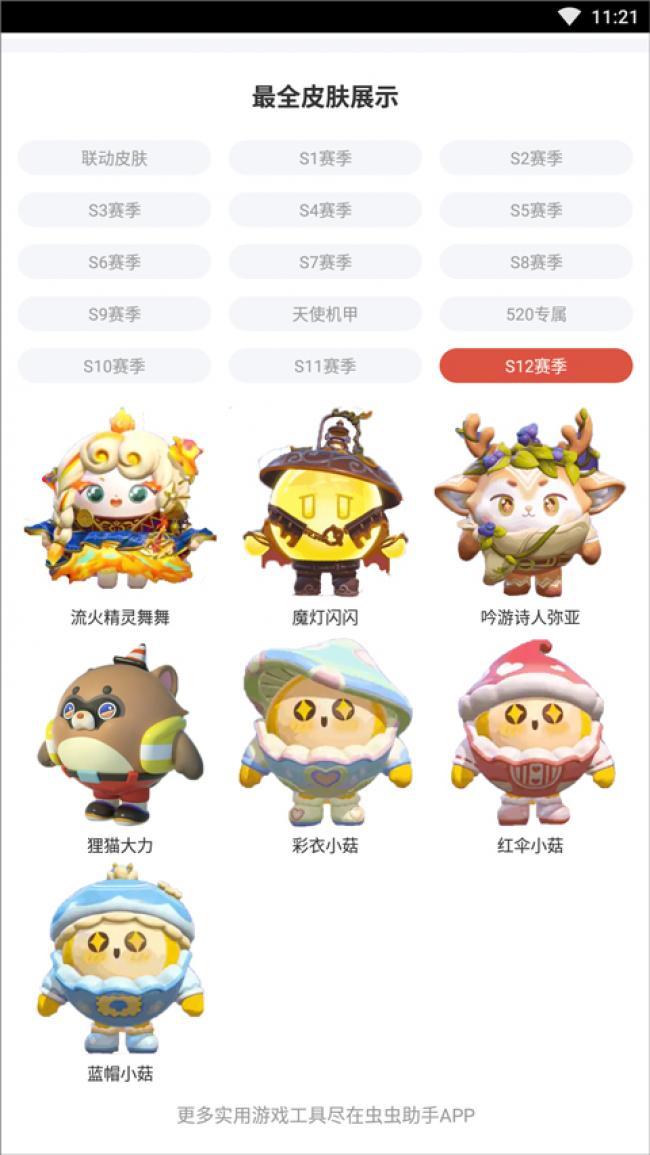Switch to the S10赛季 chip
Viewport: 650px width, 1155px height.
click(x=114, y=366)
